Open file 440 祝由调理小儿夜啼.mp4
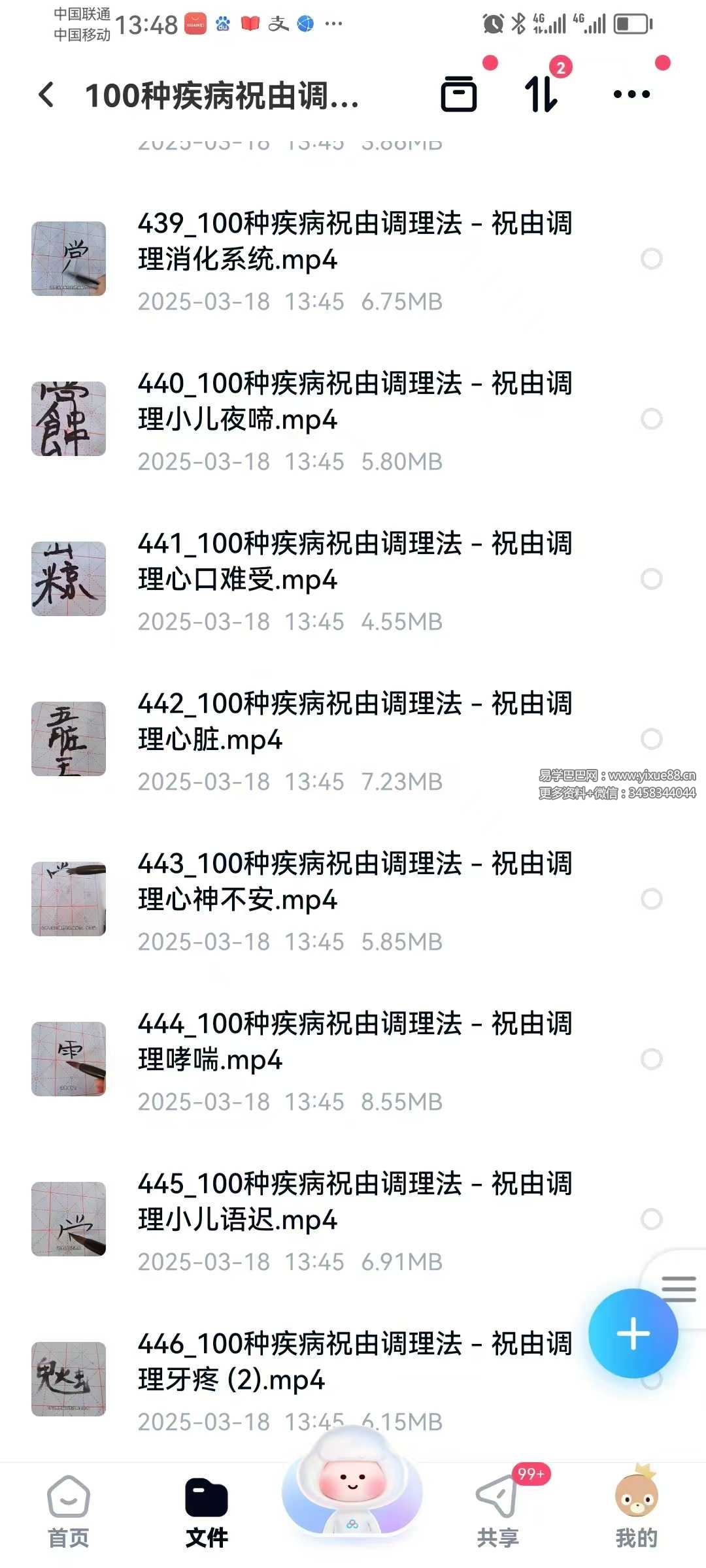The height and width of the screenshot is (1568, 706). click(354, 402)
